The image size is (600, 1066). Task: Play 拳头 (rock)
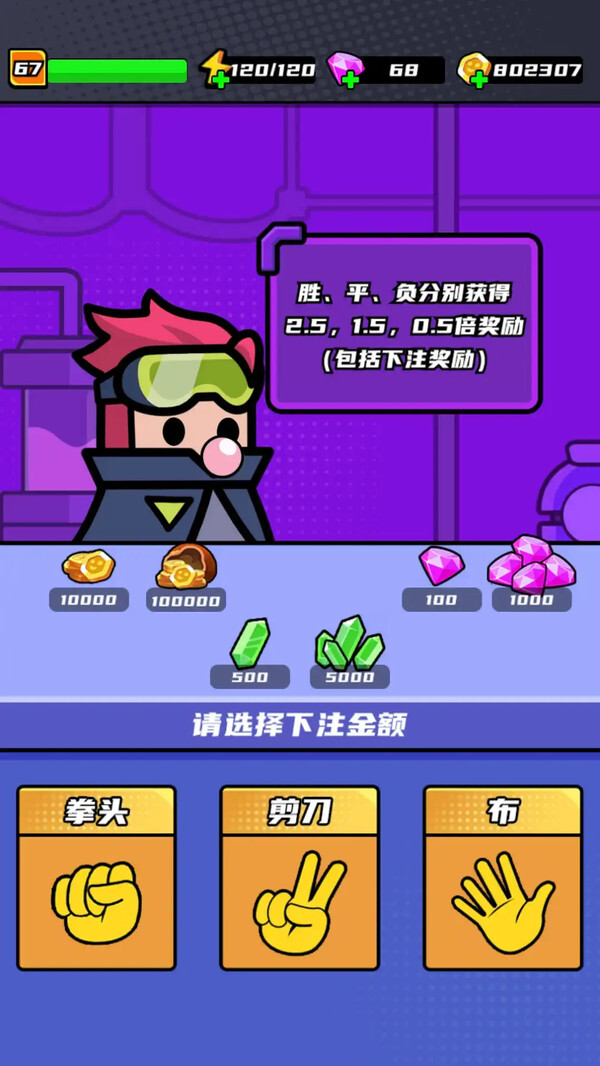point(96,877)
